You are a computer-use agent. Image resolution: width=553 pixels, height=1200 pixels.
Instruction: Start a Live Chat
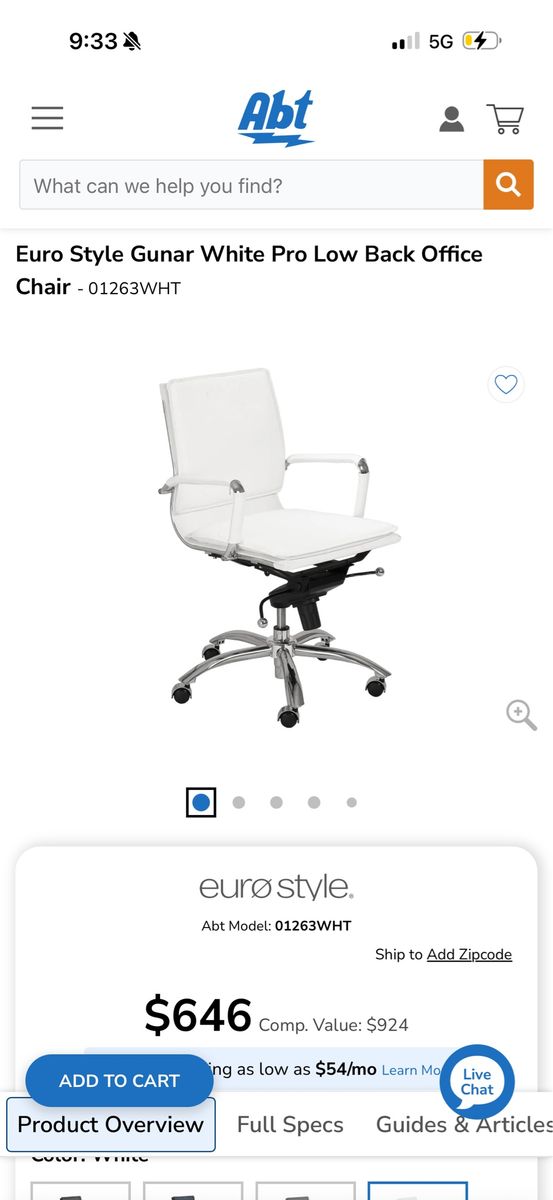pos(477,1082)
